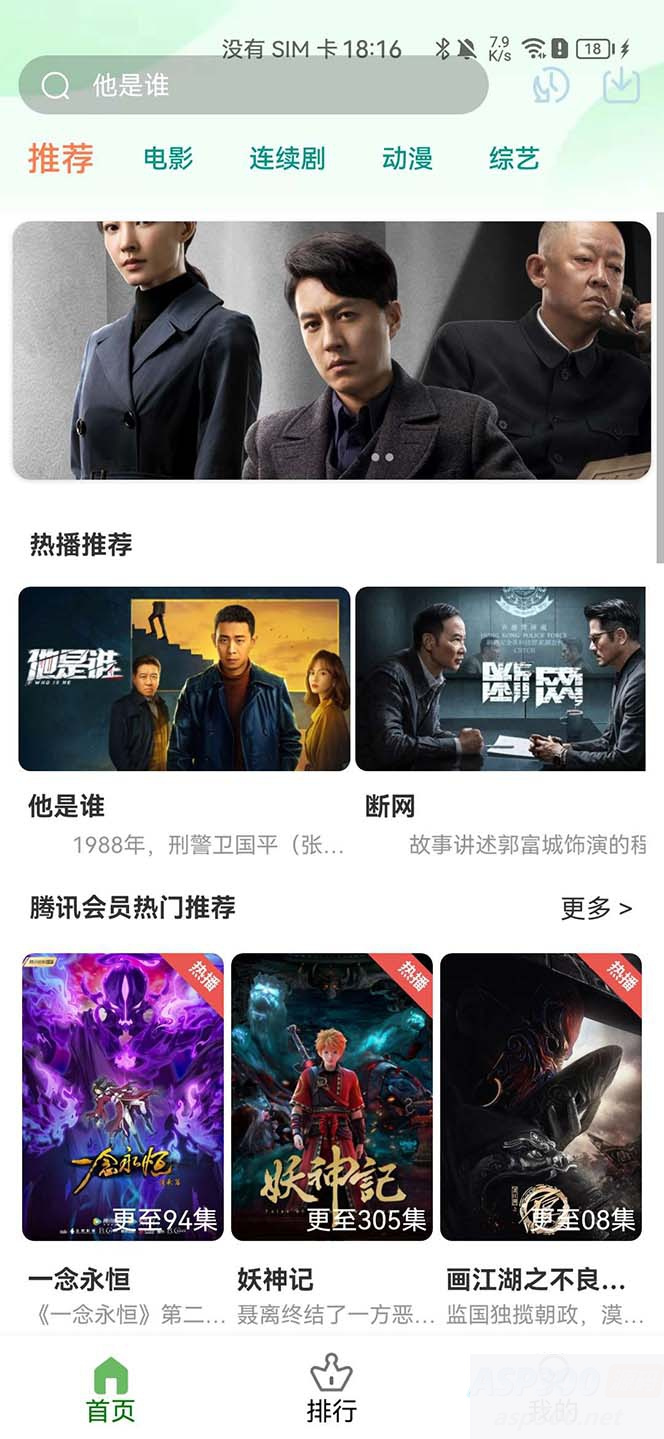This screenshot has width=664, height=1439.
Task: Tap the search box showing 他是谁
Action: coord(252,86)
